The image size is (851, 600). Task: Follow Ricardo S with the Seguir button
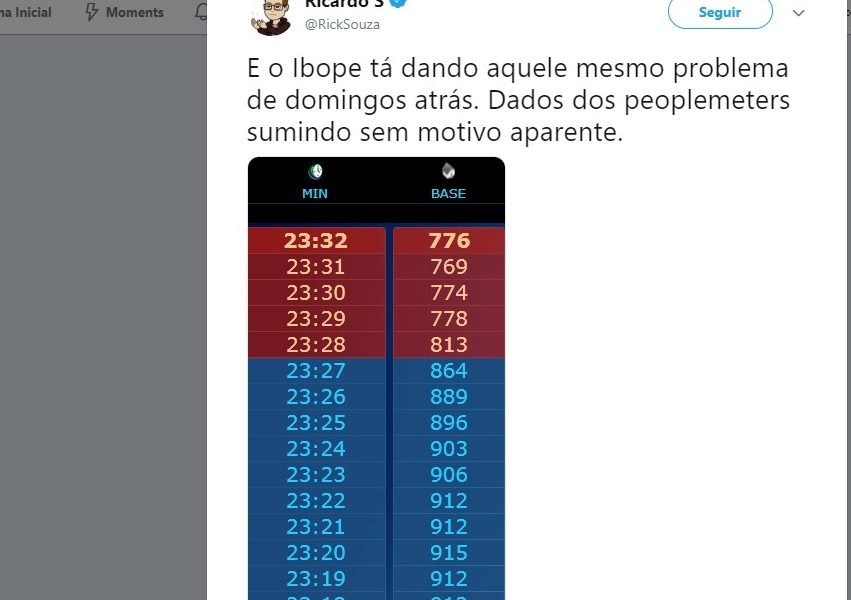(720, 13)
